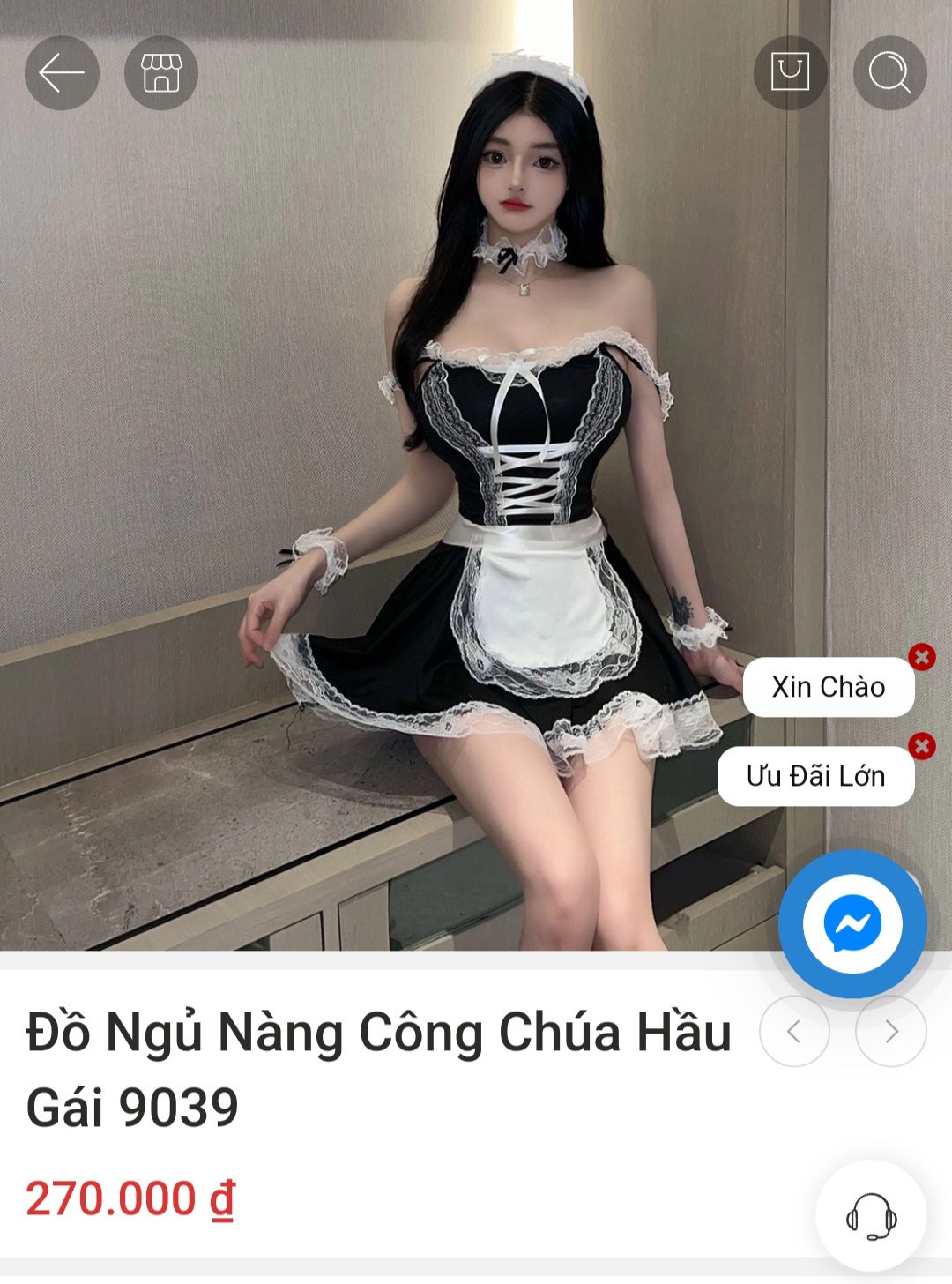This screenshot has height=1284, width=952.
Task: Show the previous product image
Action: 794,1031
